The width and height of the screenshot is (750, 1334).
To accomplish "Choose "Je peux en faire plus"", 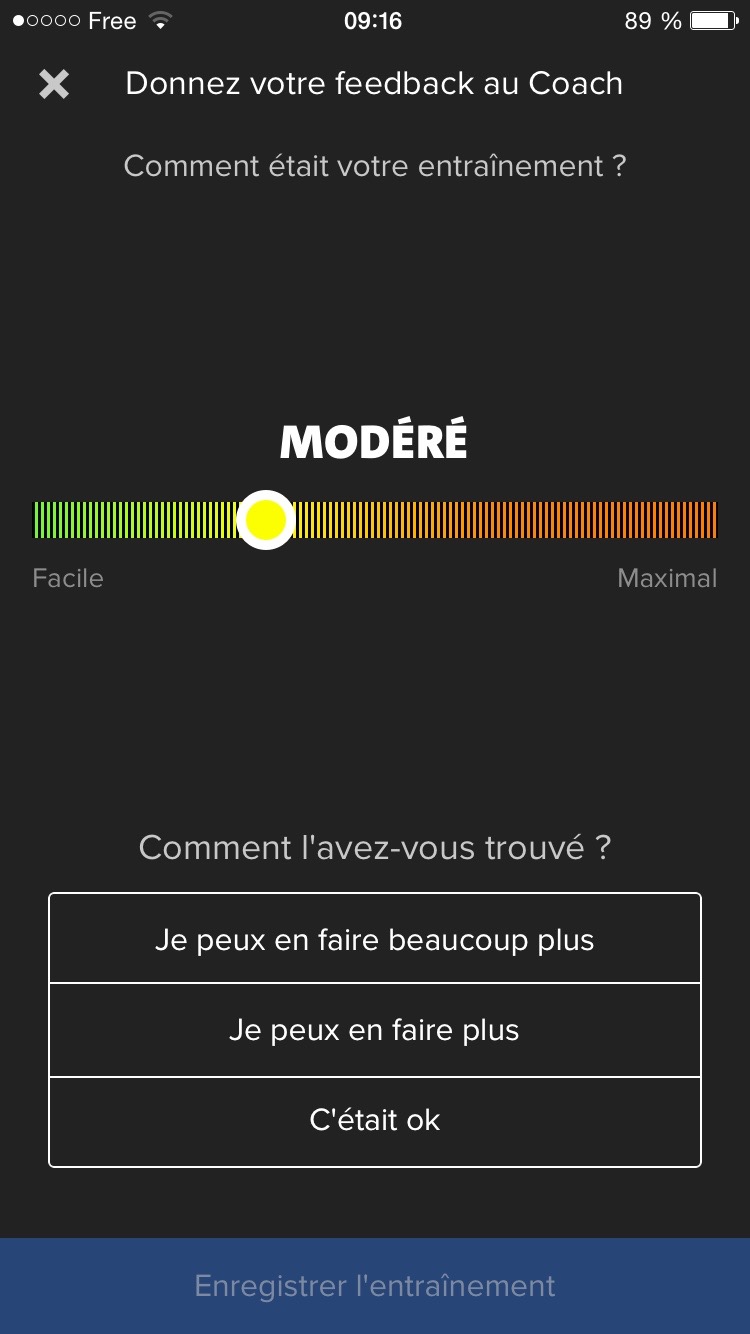I will (375, 1030).
